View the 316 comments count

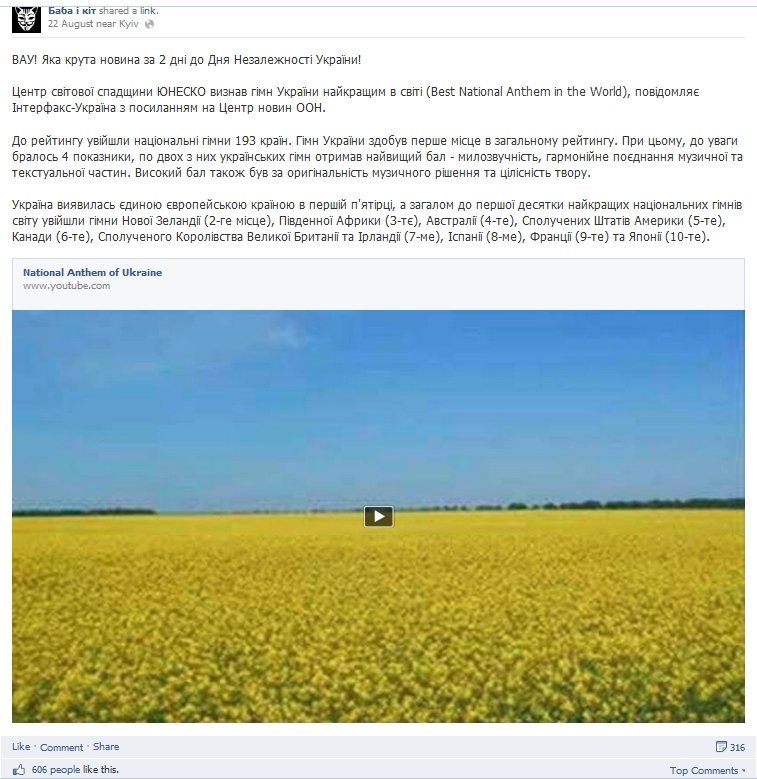[x=730, y=747]
